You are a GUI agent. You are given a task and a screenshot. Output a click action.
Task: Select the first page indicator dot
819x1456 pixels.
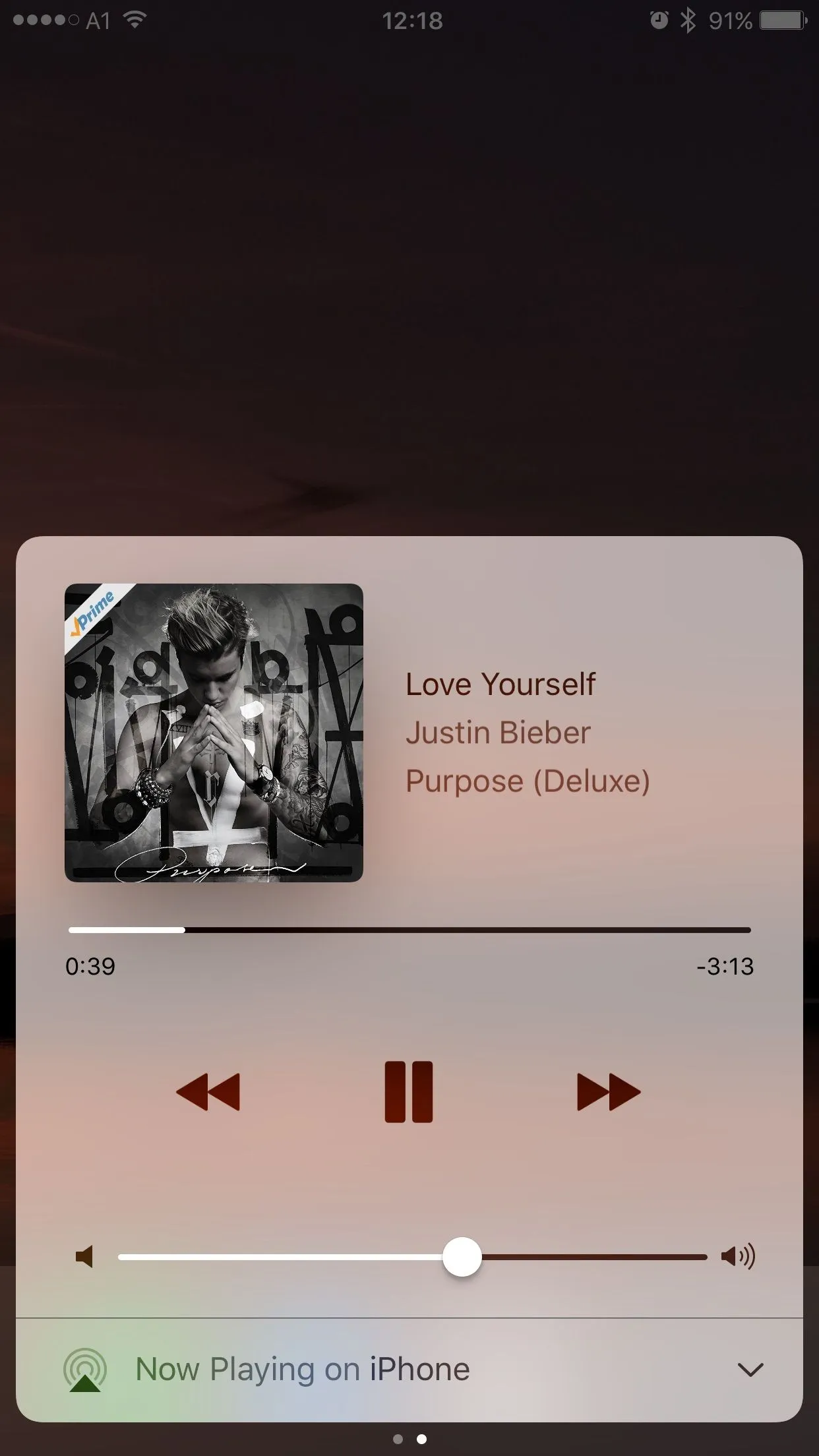tap(398, 1439)
